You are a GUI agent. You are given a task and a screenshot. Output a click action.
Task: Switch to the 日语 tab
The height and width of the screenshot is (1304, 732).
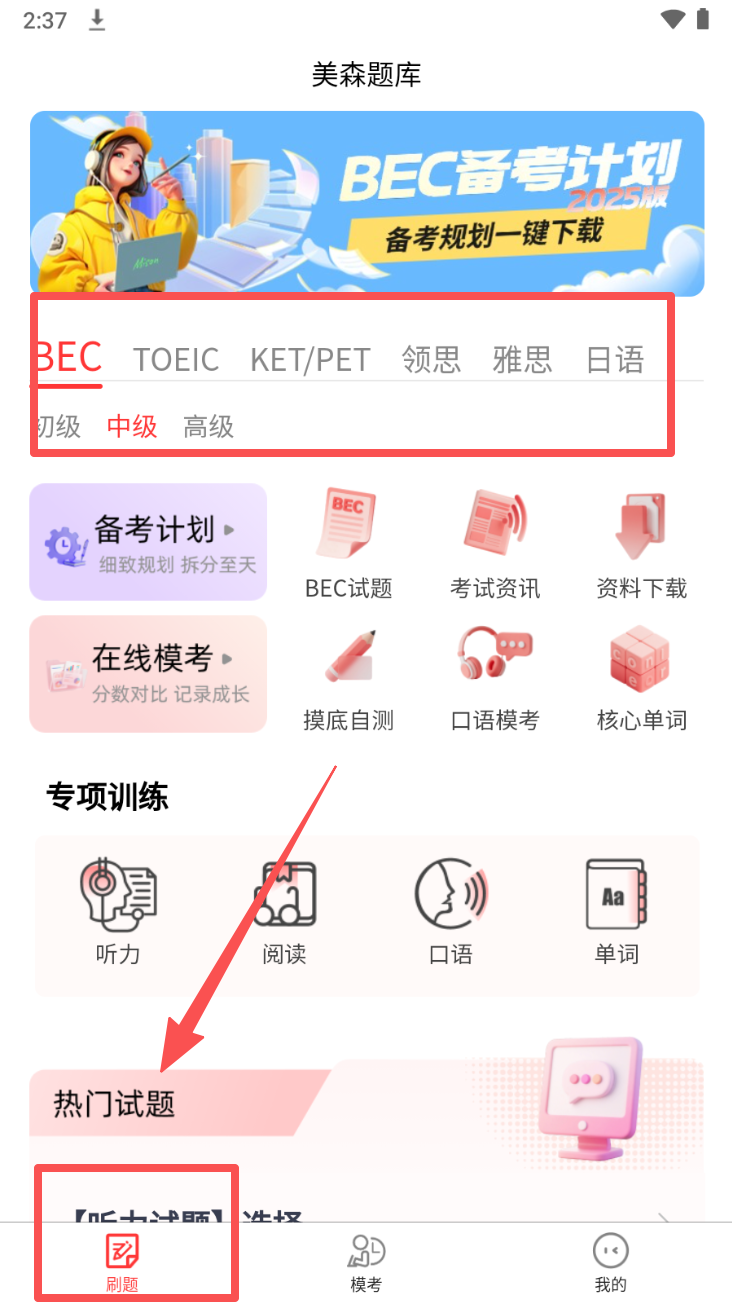614,359
